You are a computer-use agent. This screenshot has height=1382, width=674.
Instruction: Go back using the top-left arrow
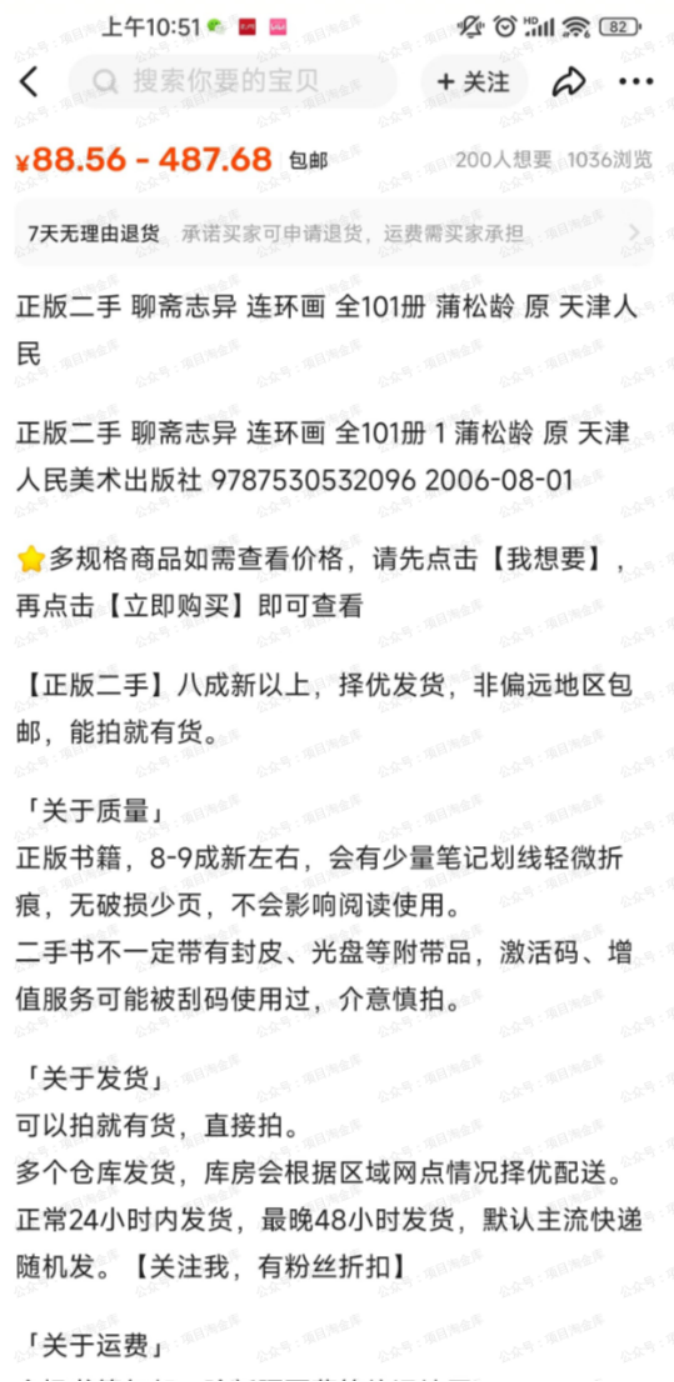pyautogui.click(x=29, y=82)
